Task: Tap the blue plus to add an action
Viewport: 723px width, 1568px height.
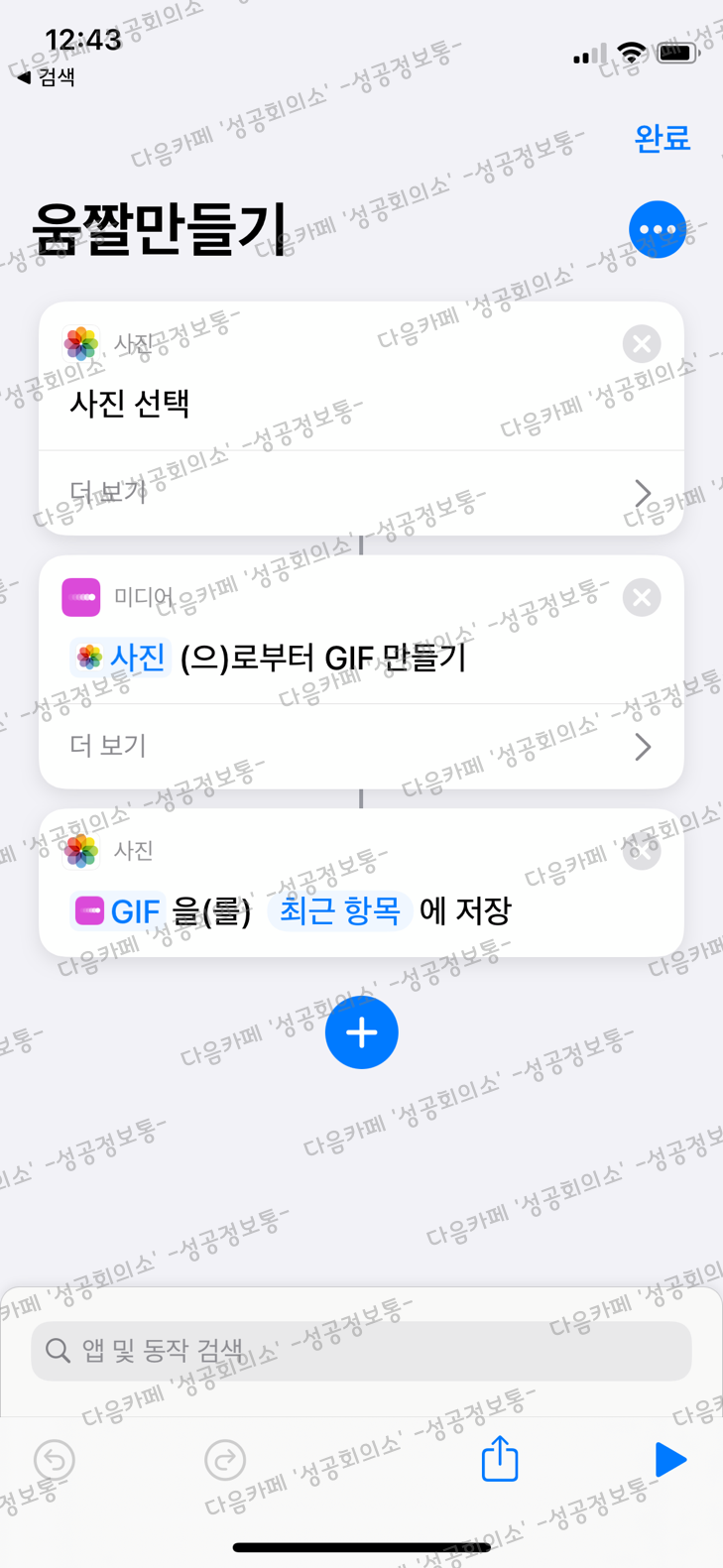Action: point(361,1032)
